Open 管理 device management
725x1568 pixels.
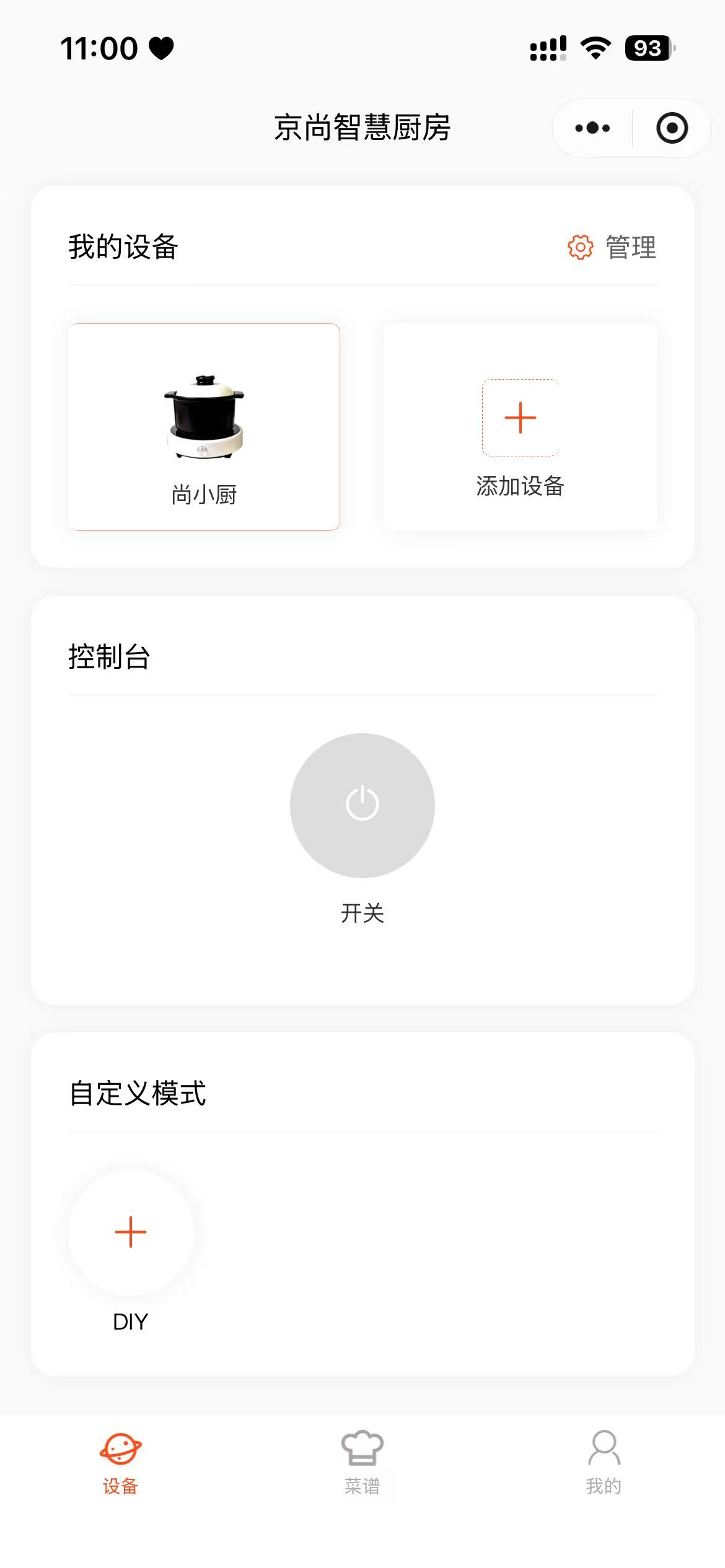point(612,248)
